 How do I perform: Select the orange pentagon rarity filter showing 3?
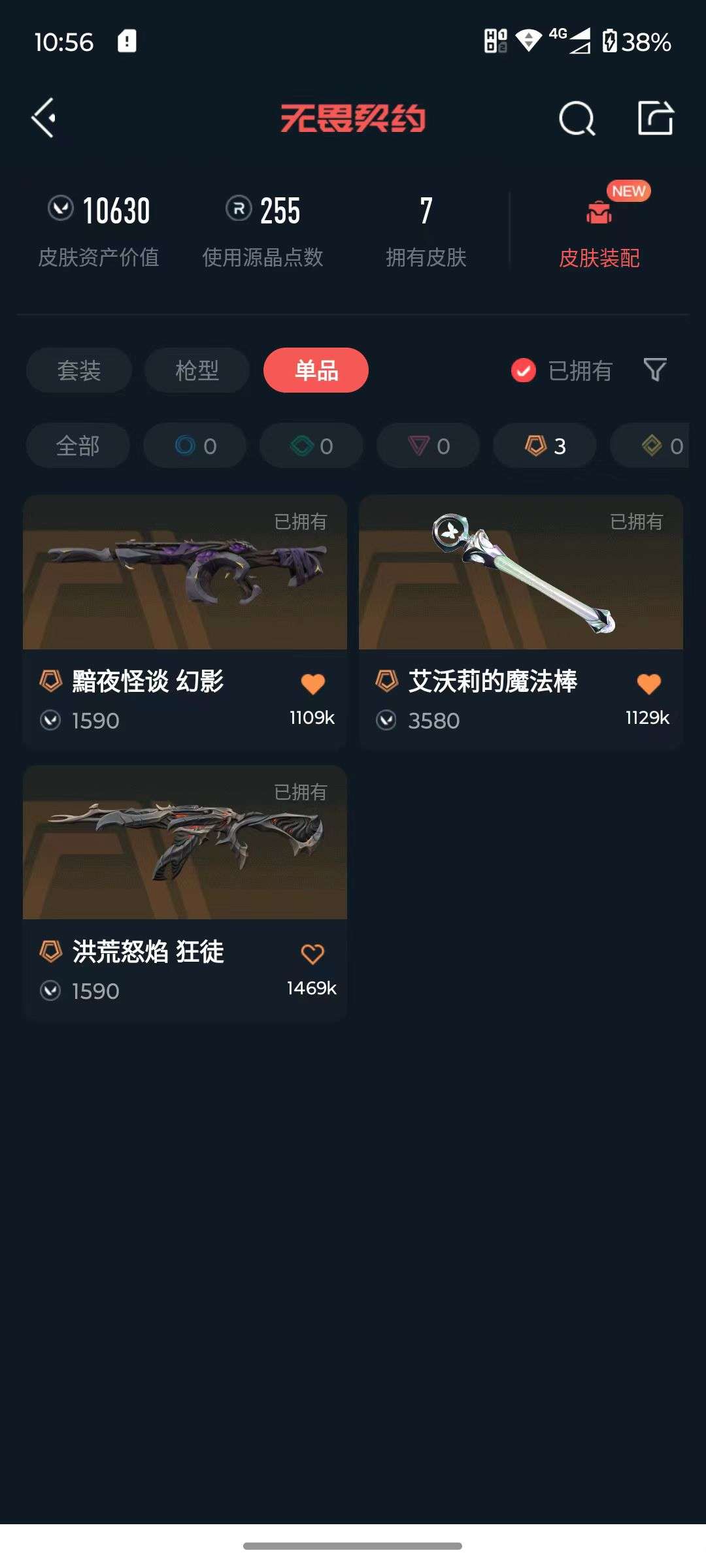(543, 446)
